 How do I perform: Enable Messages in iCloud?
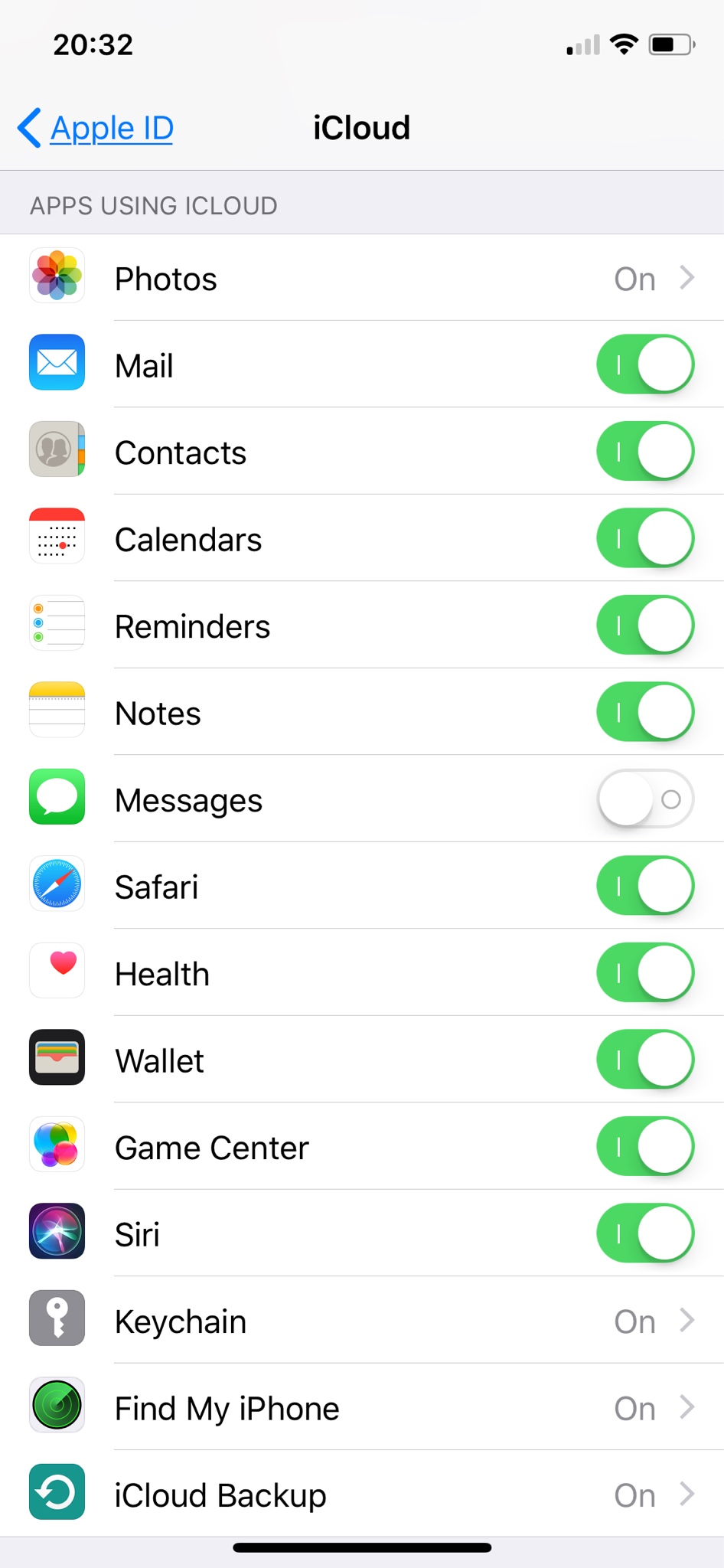pyautogui.click(x=645, y=799)
